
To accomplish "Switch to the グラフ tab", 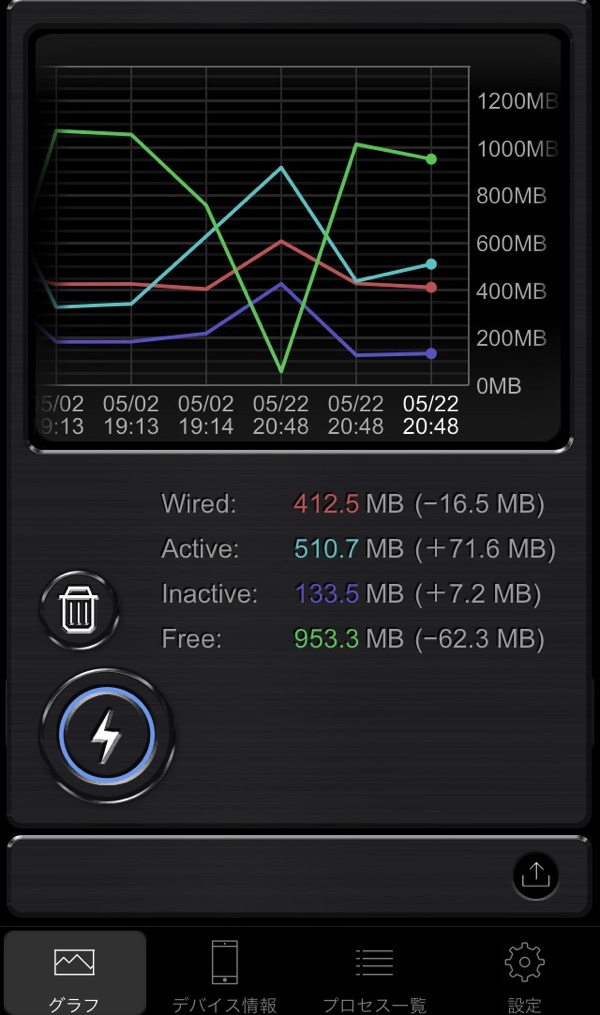I will pyautogui.click(x=75, y=973).
